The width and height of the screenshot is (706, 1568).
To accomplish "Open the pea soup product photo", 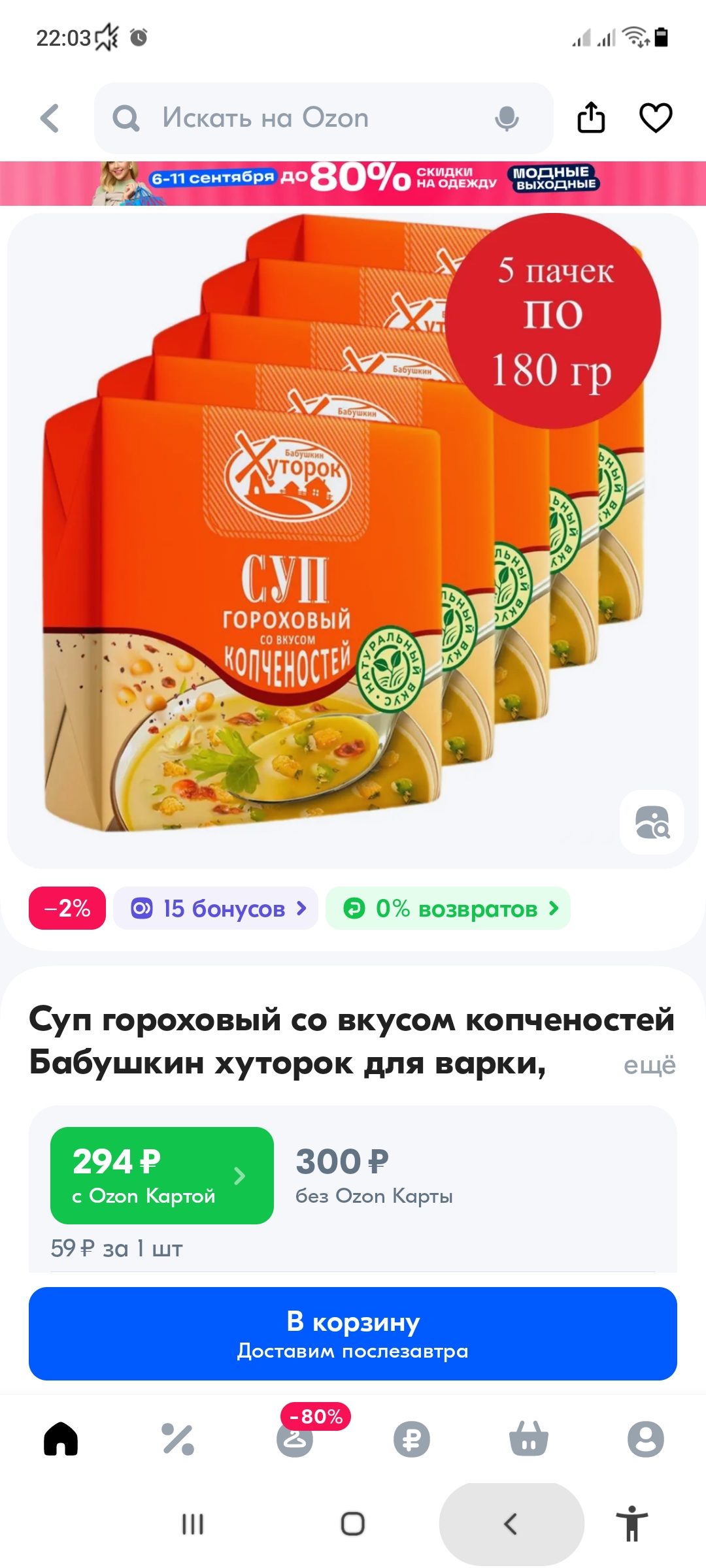I will point(353,541).
